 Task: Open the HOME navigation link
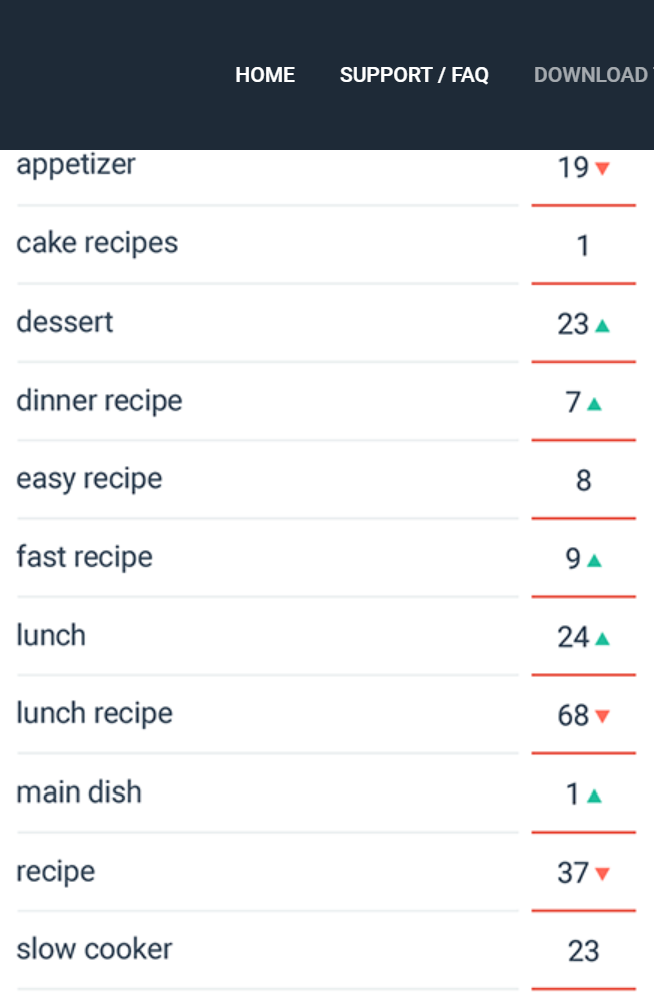tap(265, 75)
